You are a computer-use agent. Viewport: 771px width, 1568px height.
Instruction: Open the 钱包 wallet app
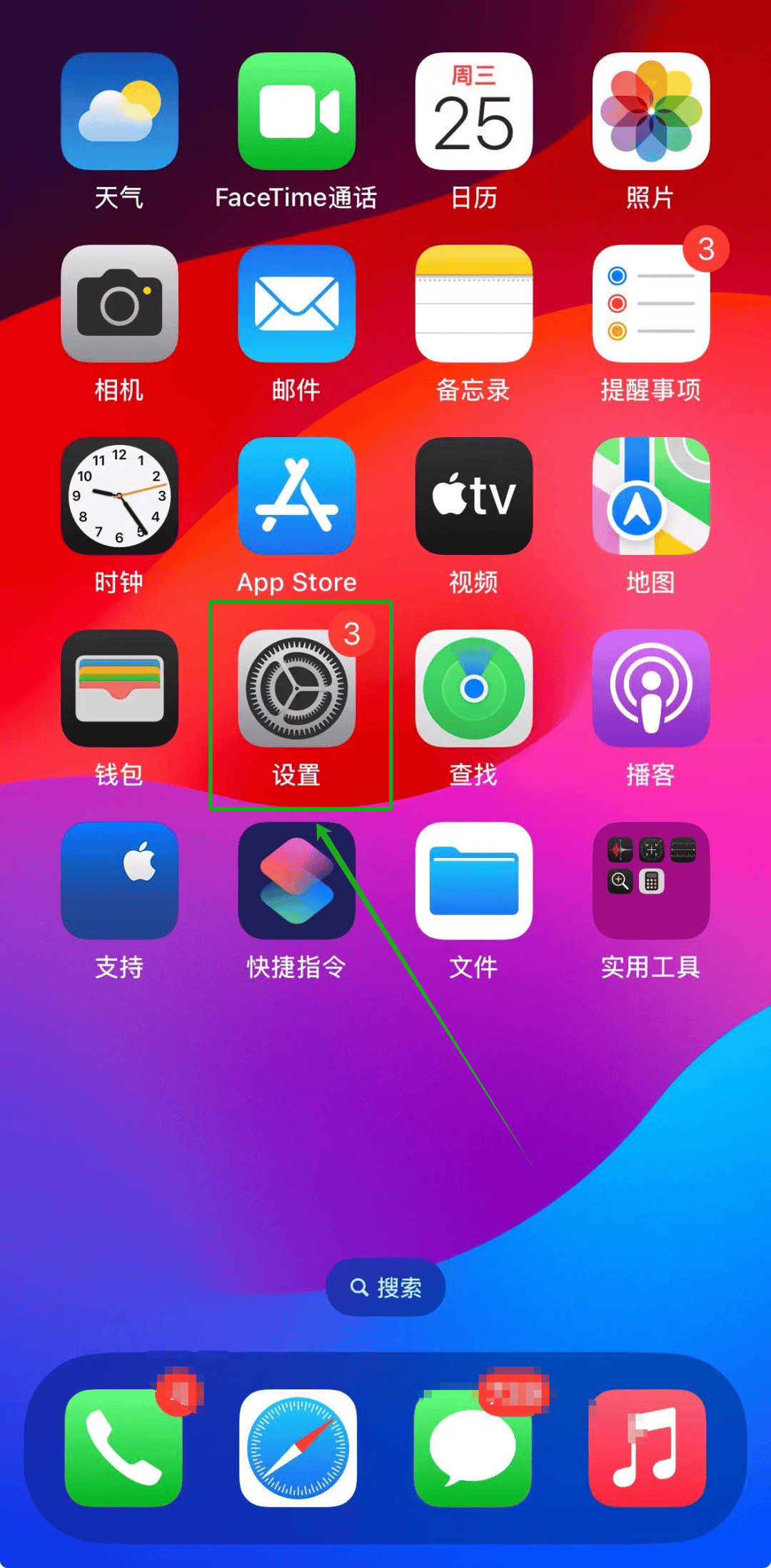119,688
